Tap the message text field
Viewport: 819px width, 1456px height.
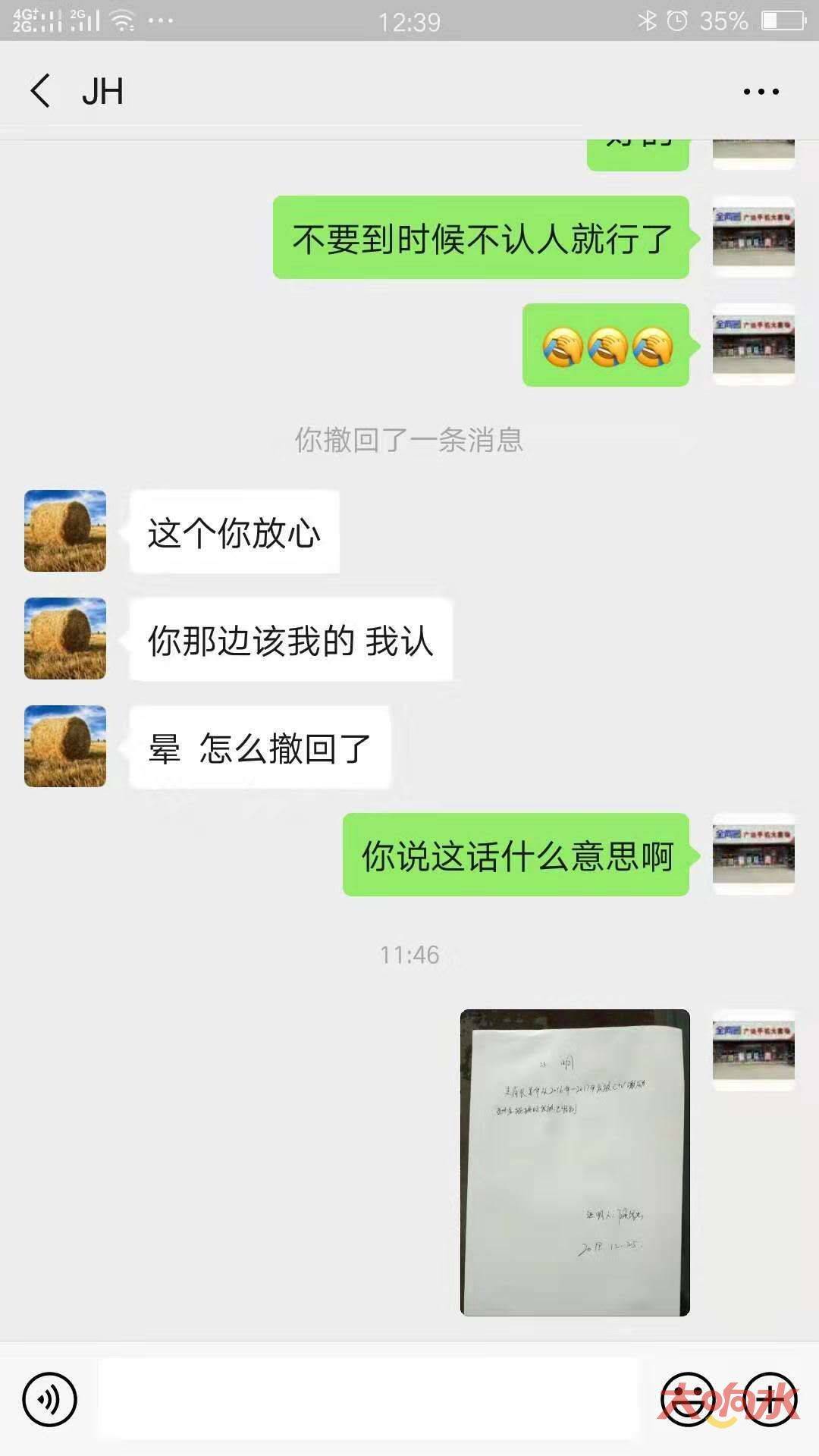(x=369, y=1399)
